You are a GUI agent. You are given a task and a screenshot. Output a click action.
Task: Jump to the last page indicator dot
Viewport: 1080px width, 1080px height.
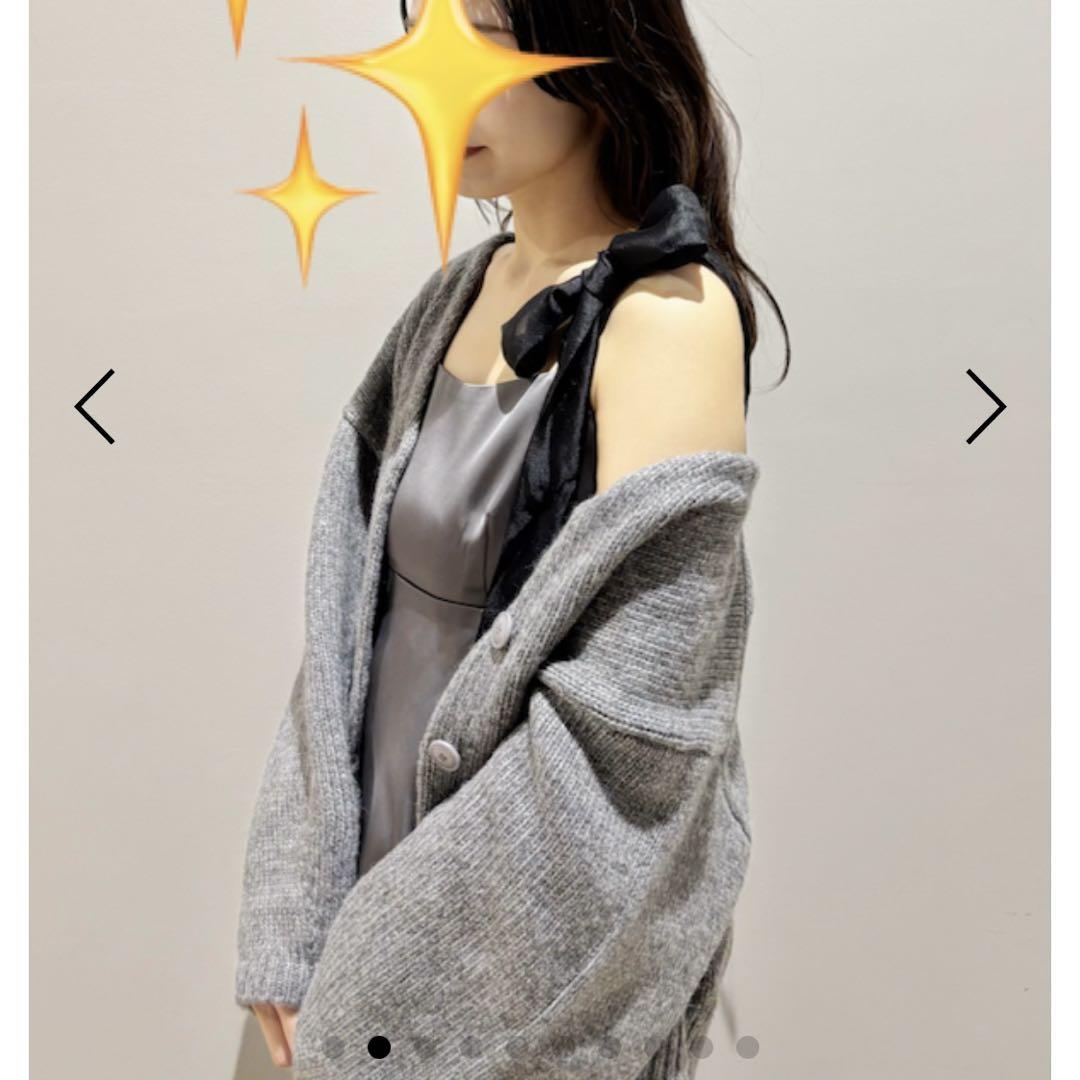pyautogui.click(x=747, y=1047)
